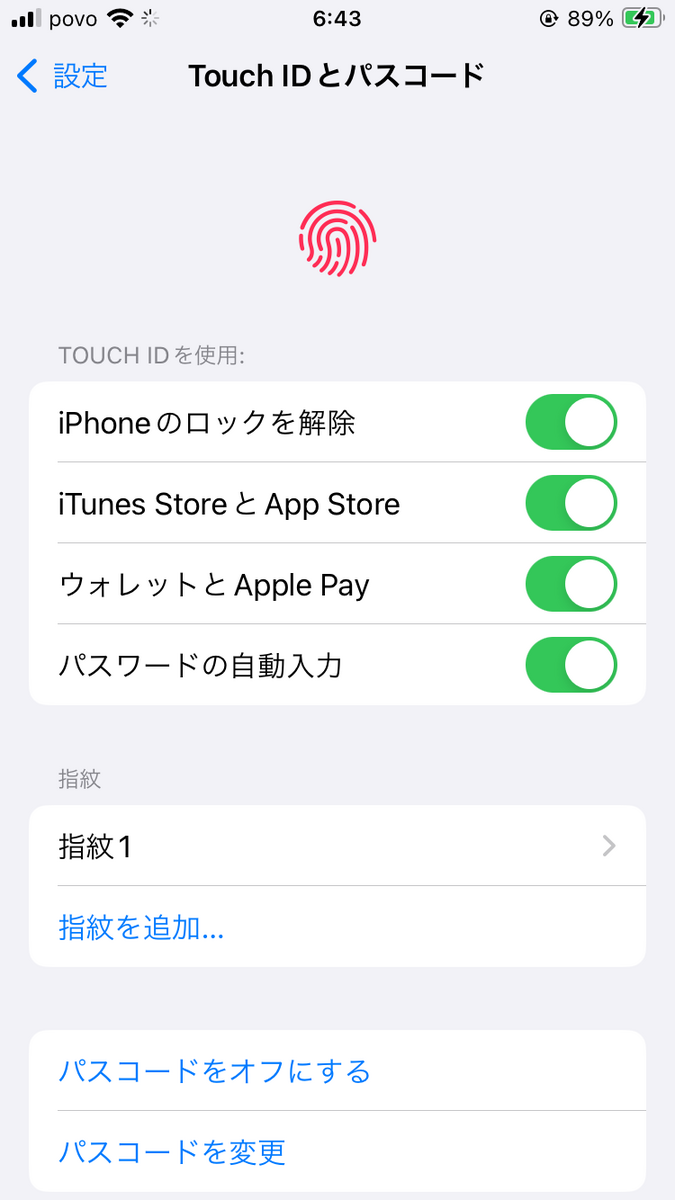Tap 指紋を追加… to add fingerprint
The width and height of the screenshot is (675, 1200).
141,927
